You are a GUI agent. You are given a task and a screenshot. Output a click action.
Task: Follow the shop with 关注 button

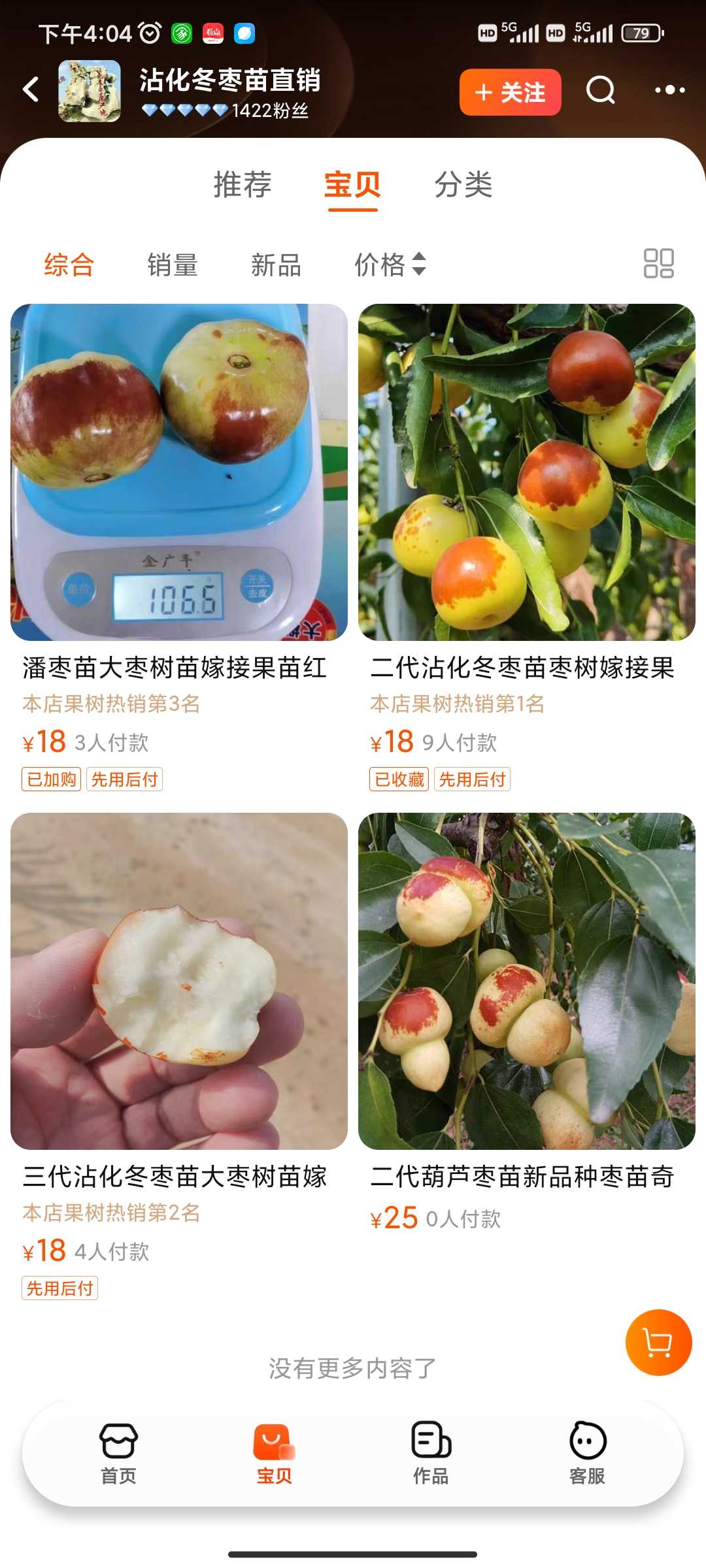tap(510, 92)
